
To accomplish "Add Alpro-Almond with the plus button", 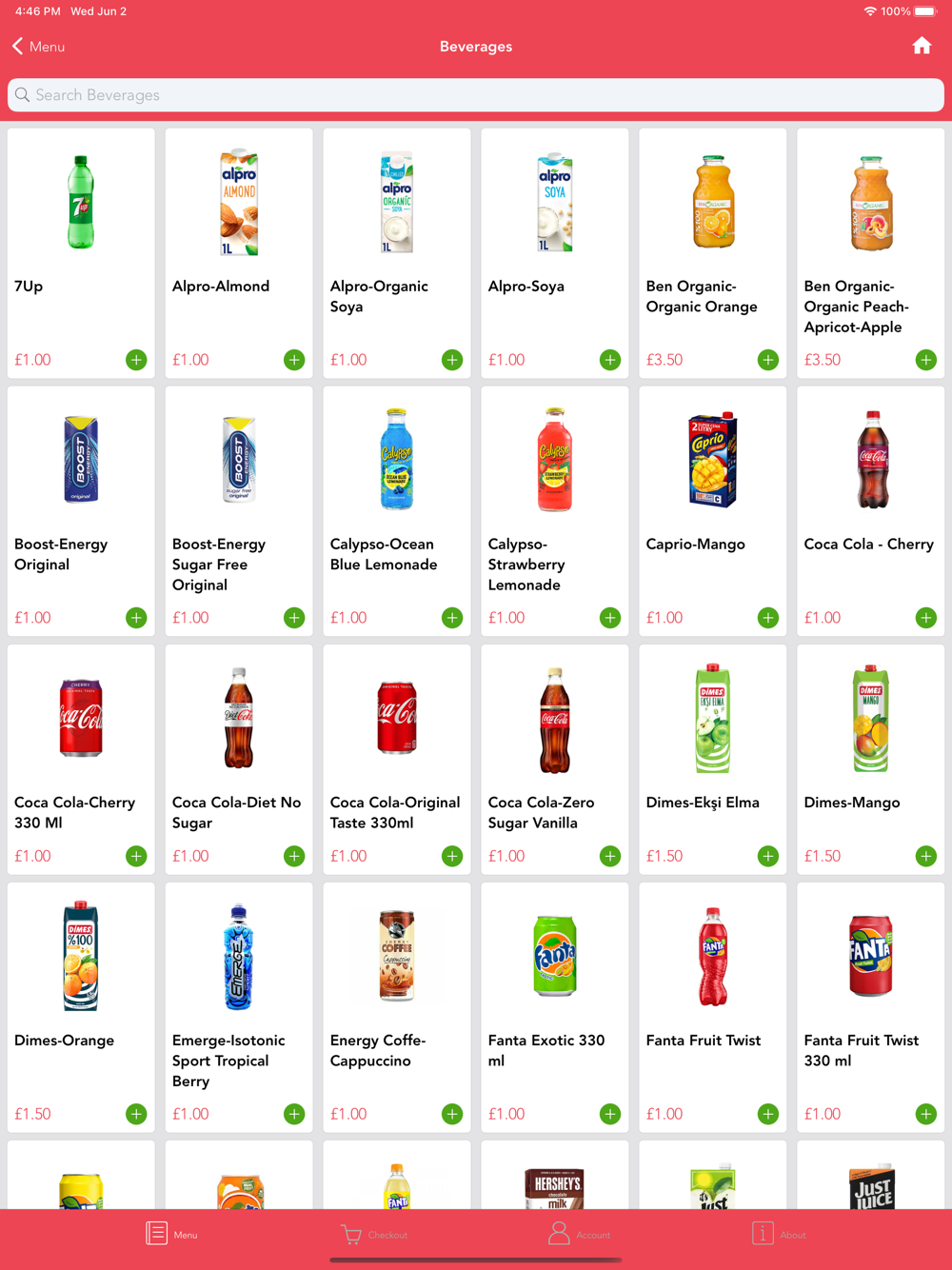I will [294, 360].
